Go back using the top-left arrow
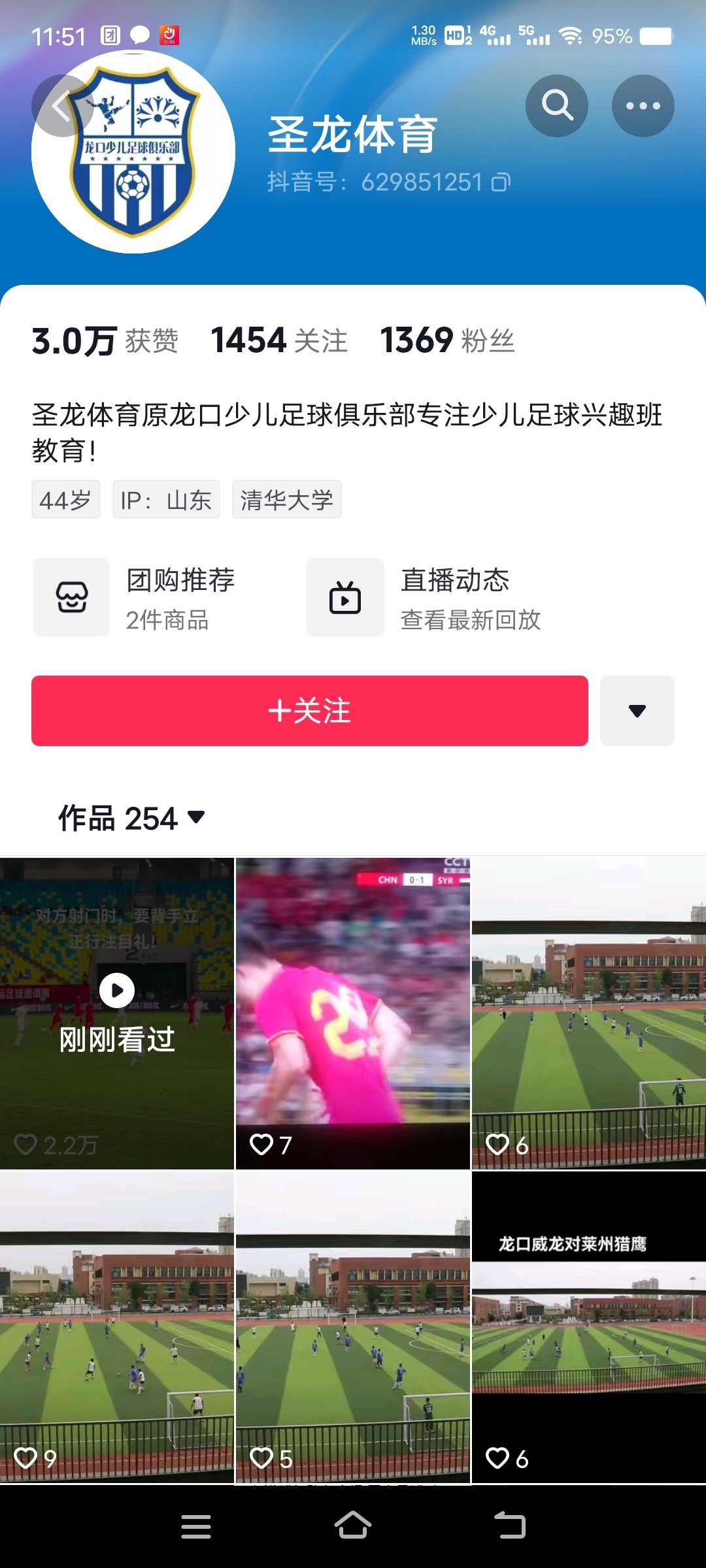 point(62,106)
